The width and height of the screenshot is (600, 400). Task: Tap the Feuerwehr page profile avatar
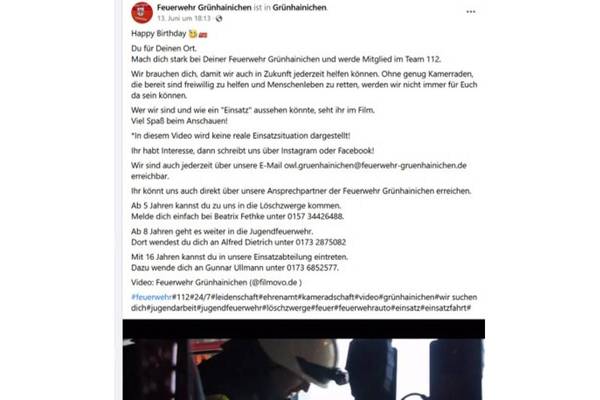click(142, 12)
